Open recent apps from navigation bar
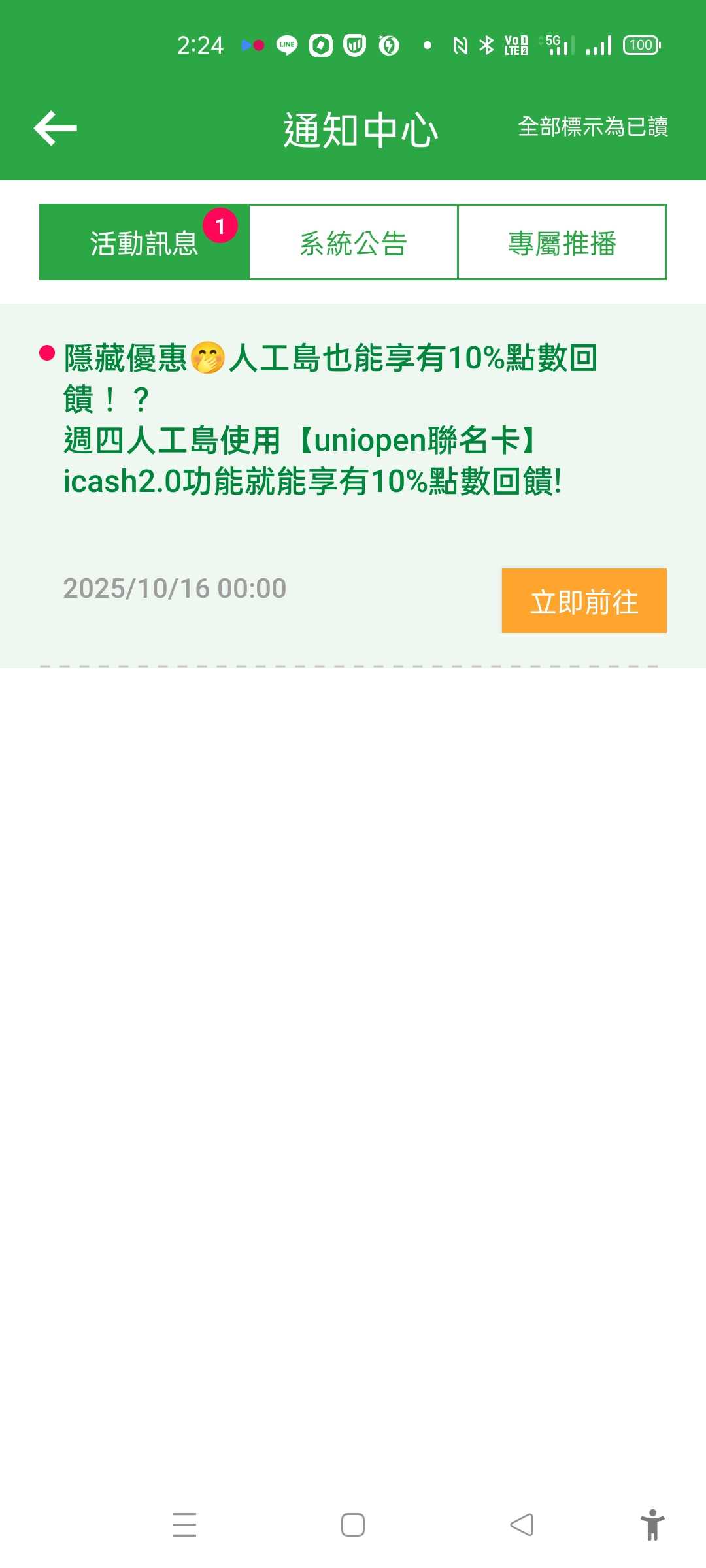This screenshot has height=1568, width=706. pos(184,1525)
